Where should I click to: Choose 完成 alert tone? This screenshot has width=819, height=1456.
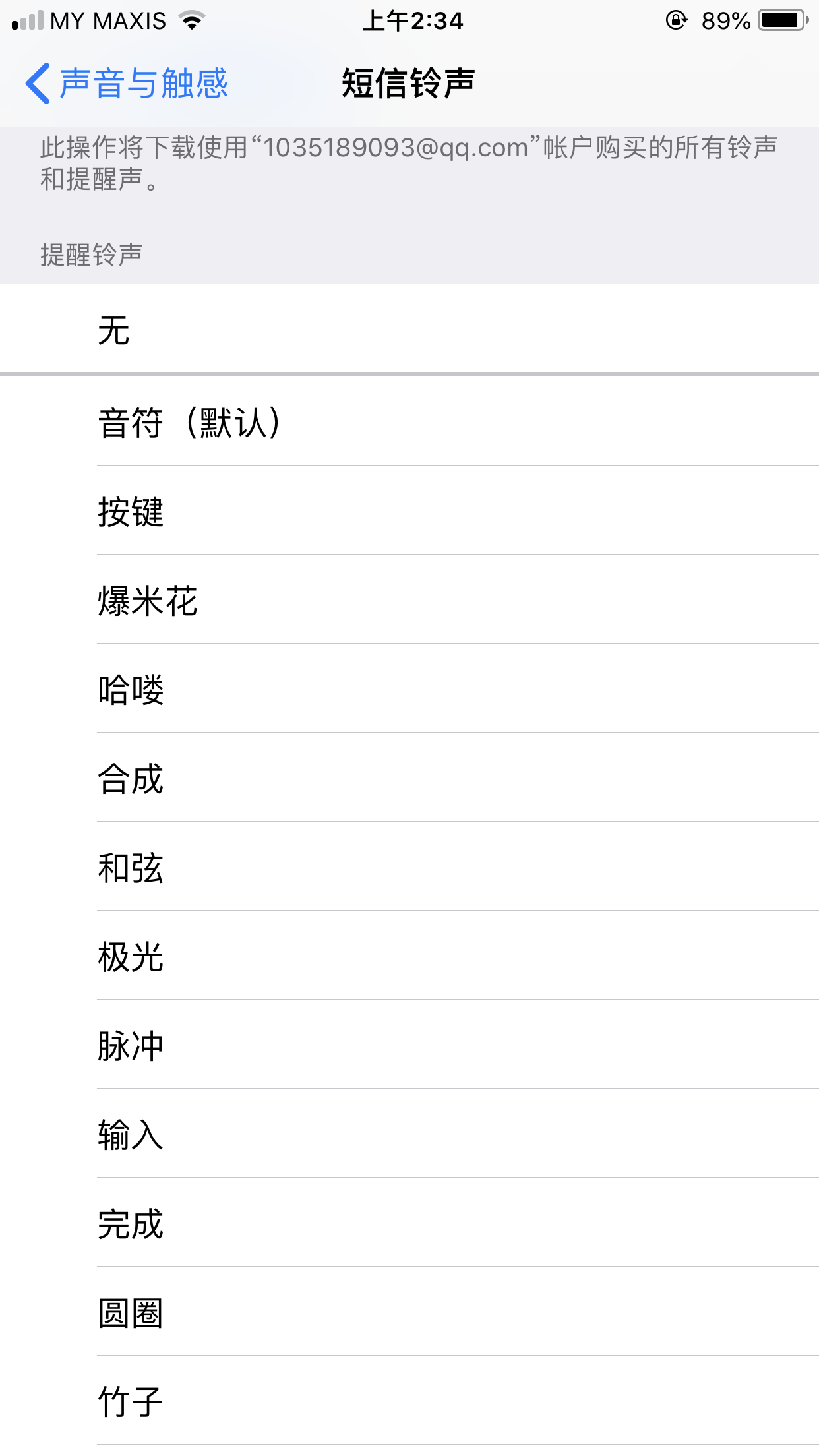[409, 1223]
